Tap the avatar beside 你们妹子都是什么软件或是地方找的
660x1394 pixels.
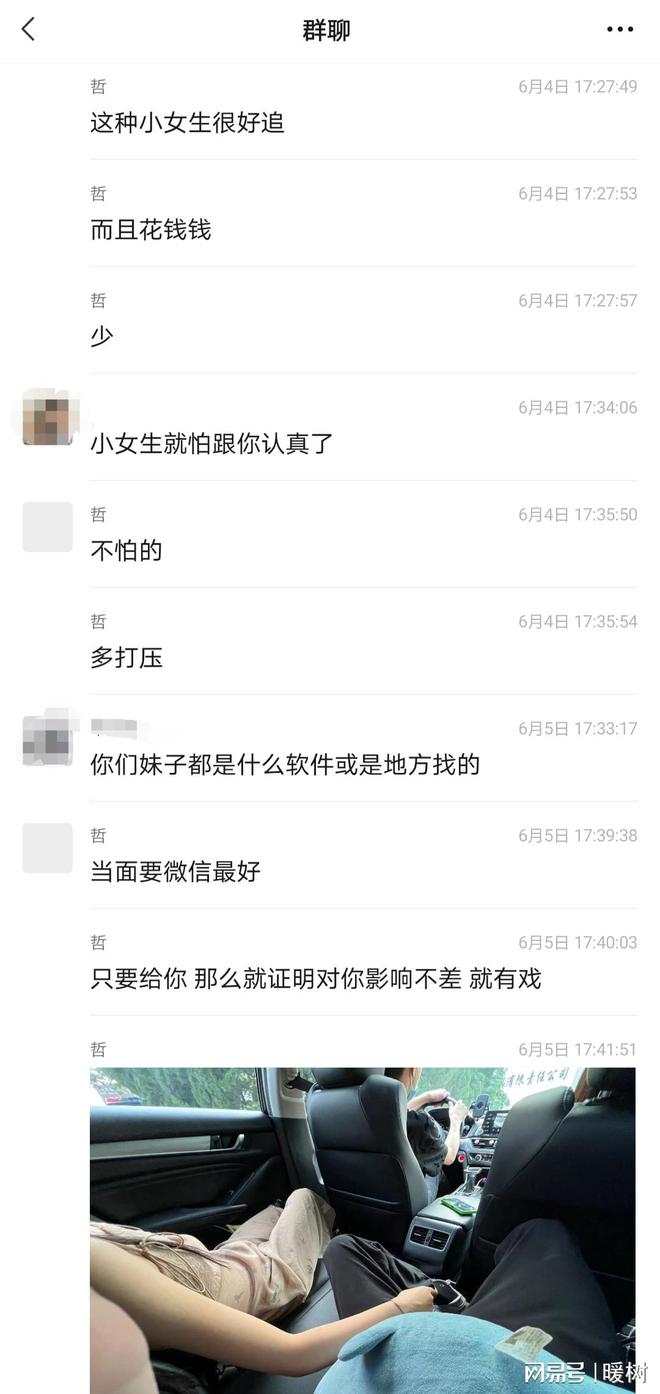[x=47, y=739]
